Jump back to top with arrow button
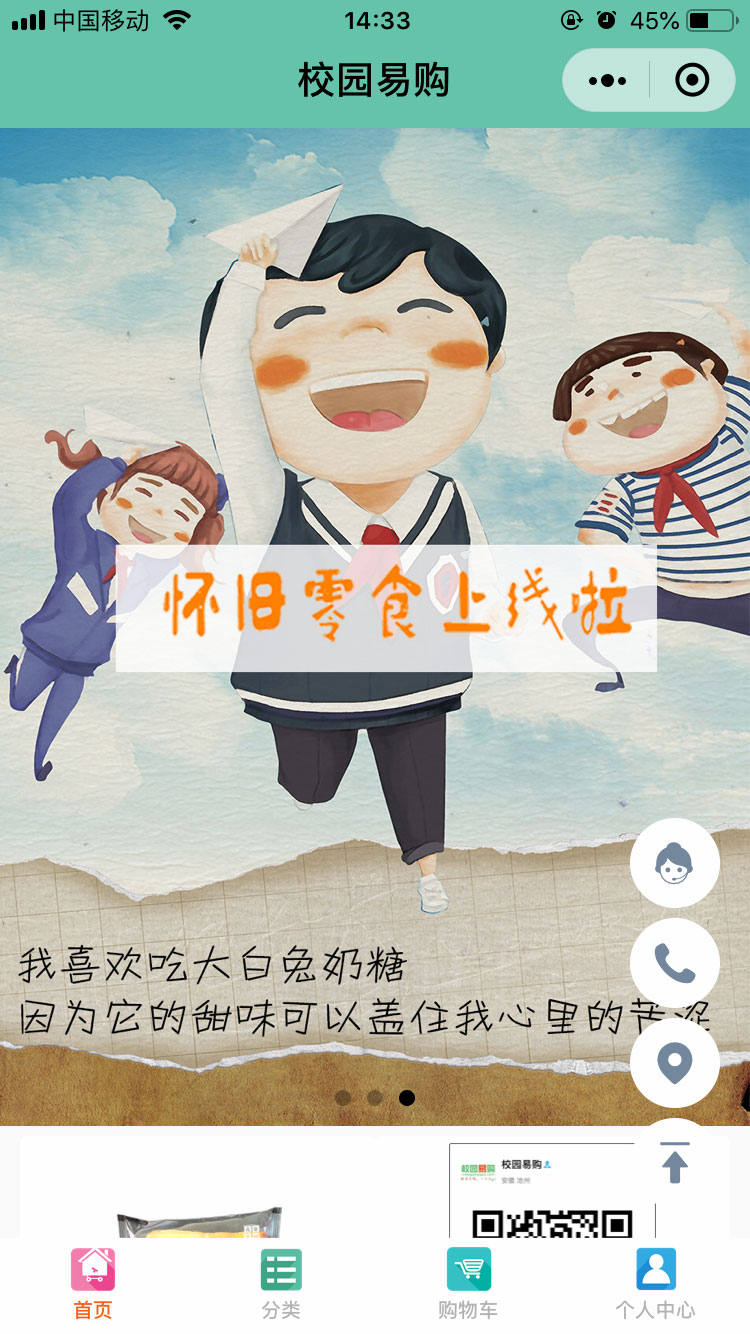This screenshot has width=750, height=1334. (675, 1163)
